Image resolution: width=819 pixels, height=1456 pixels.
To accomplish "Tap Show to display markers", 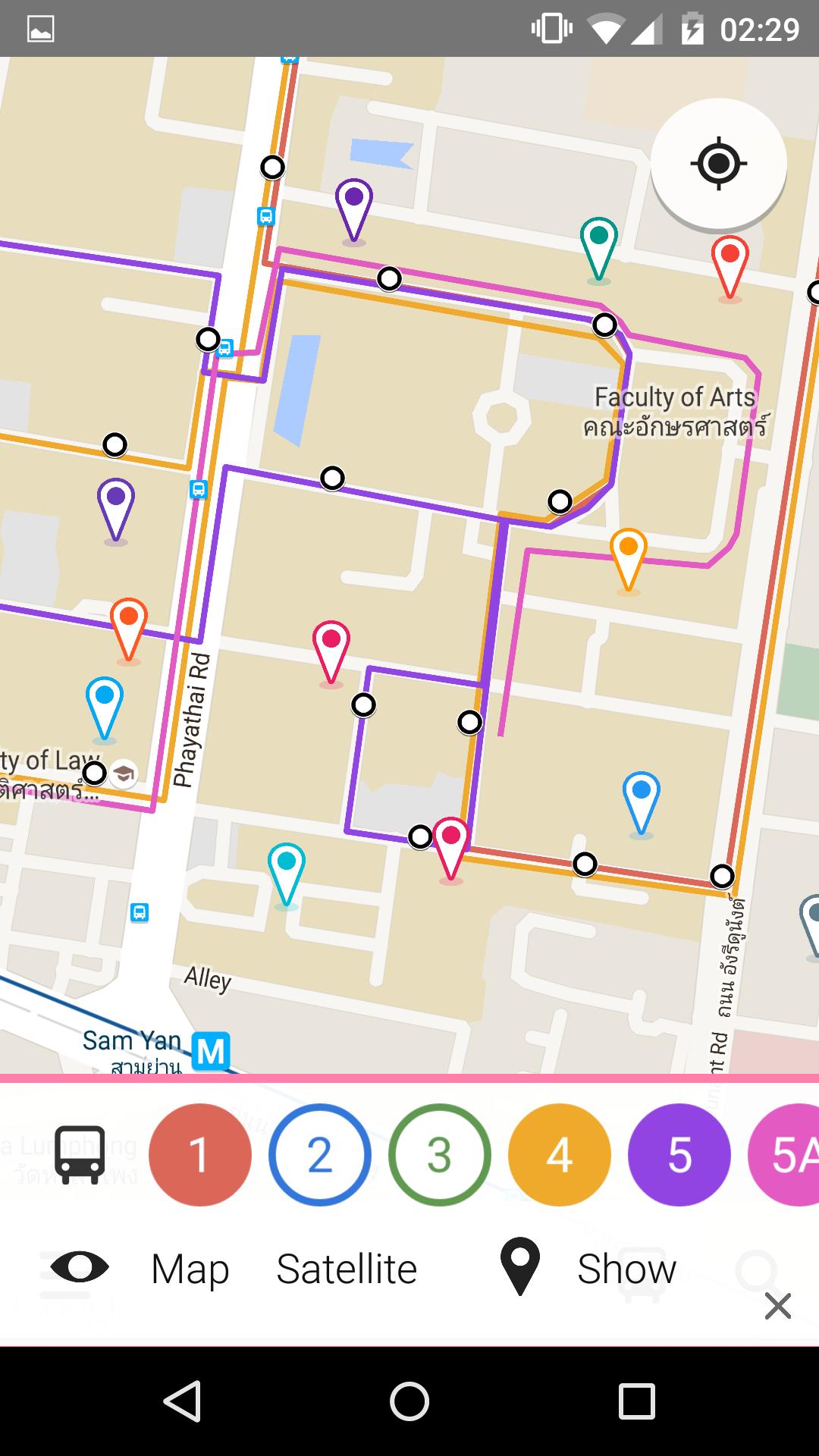I will click(626, 1269).
